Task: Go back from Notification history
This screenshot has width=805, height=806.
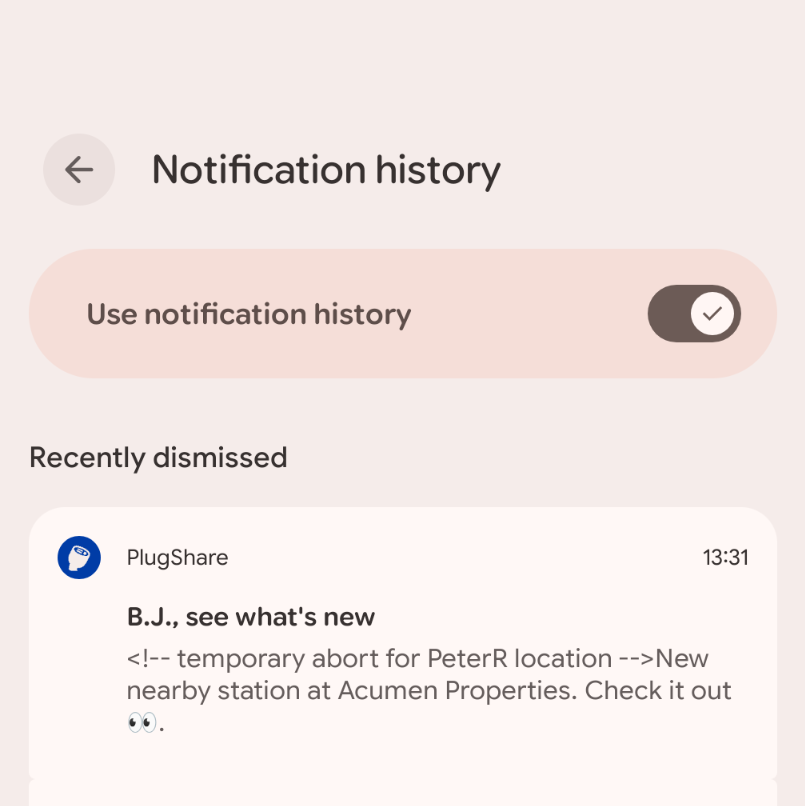Action: 79,170
